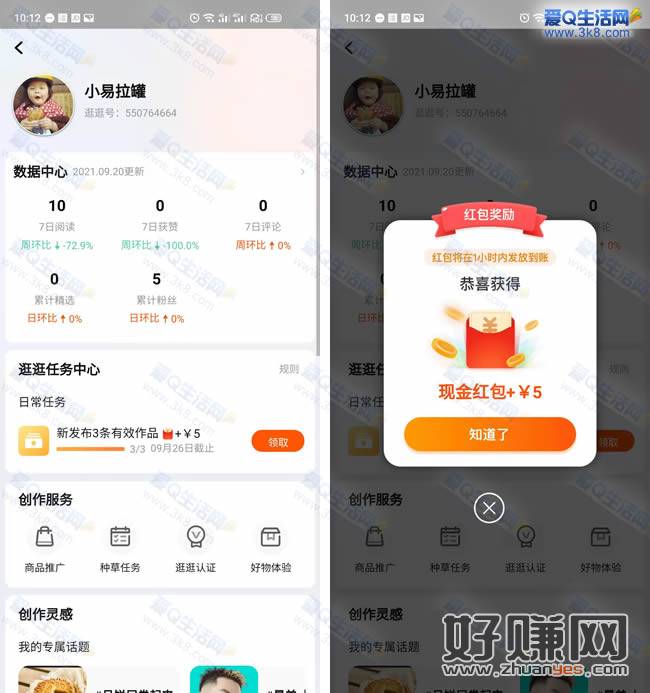Open 逛逛认证 under creator services
Screen dimensions: 650x693
click(x=195, y=547)
